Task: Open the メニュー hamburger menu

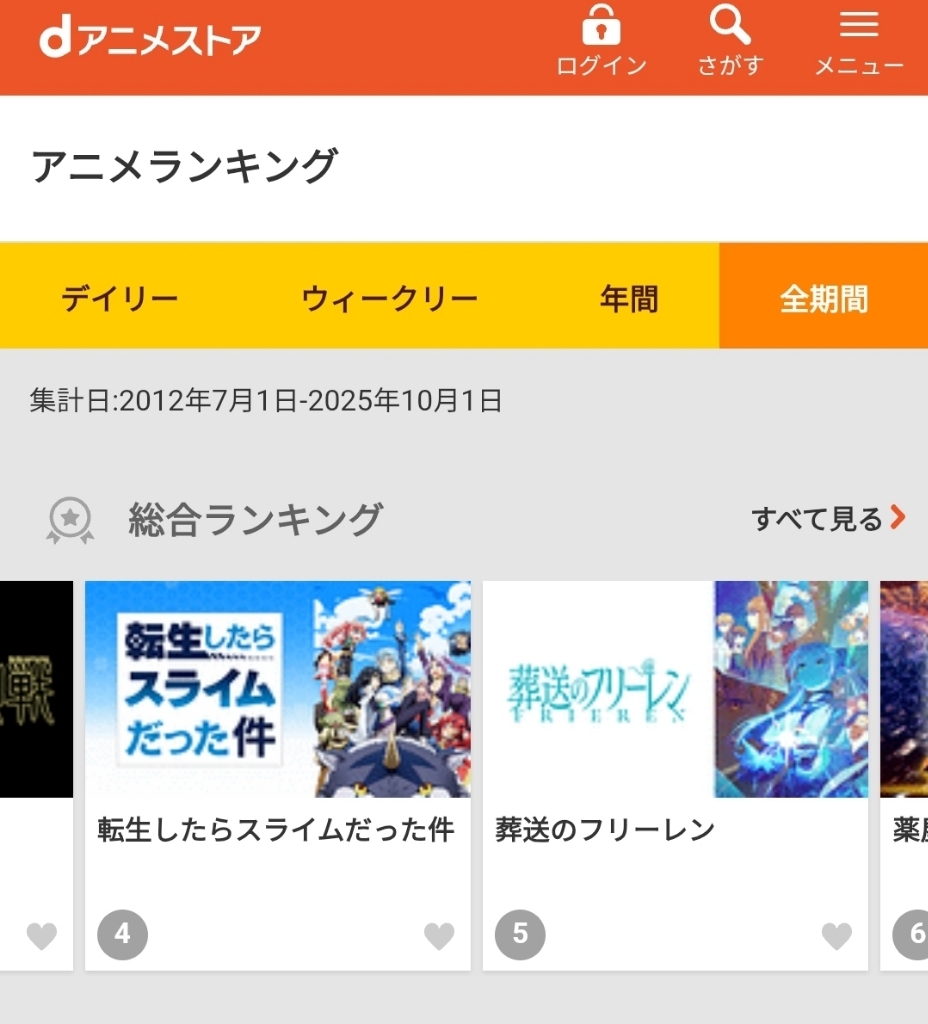Action: coord(858,42)
